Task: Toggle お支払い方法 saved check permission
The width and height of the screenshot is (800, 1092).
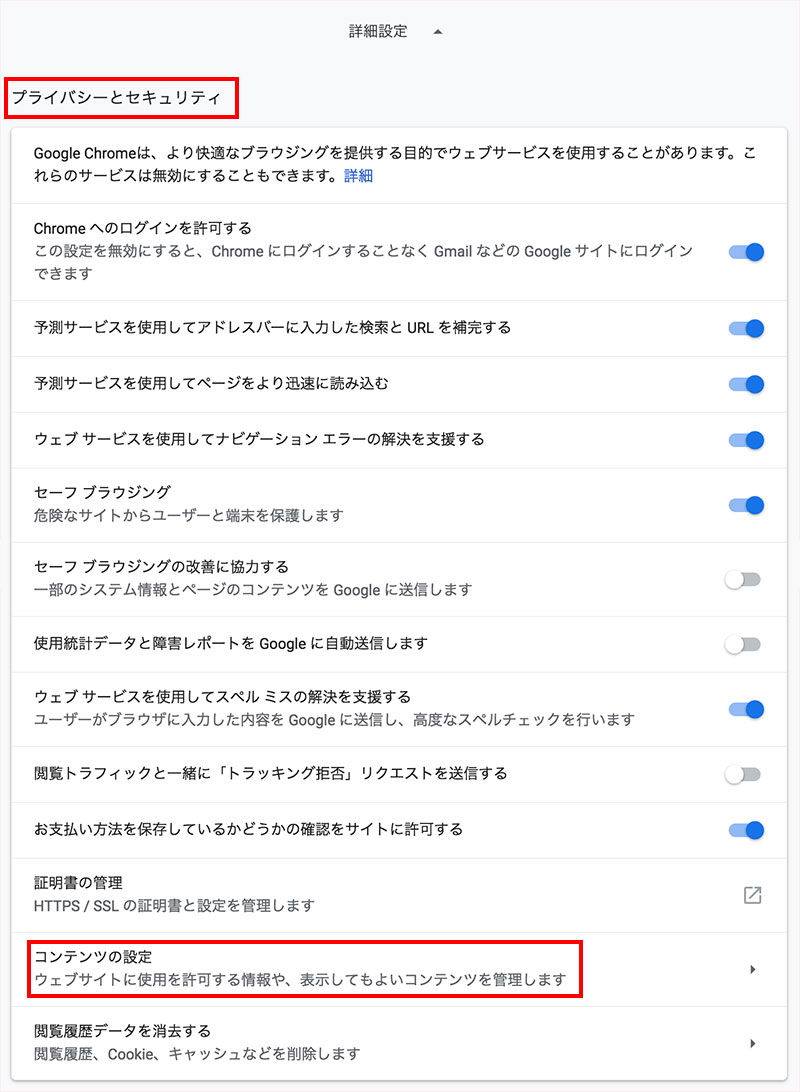Action: [746, 829]
